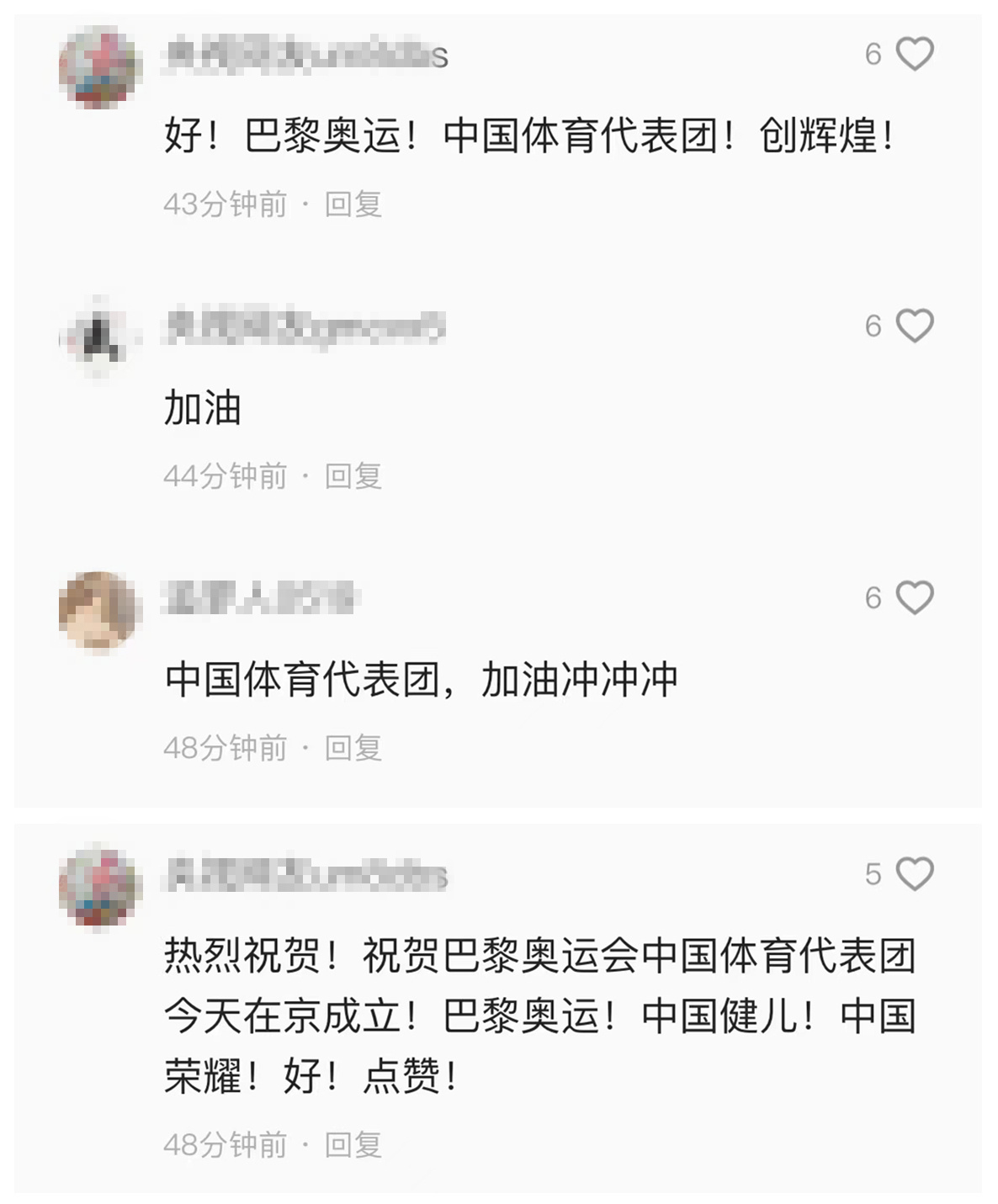Open avatar of the 创辉煌 commenter
Screen dimensions: 998x1204
(98, 67)
